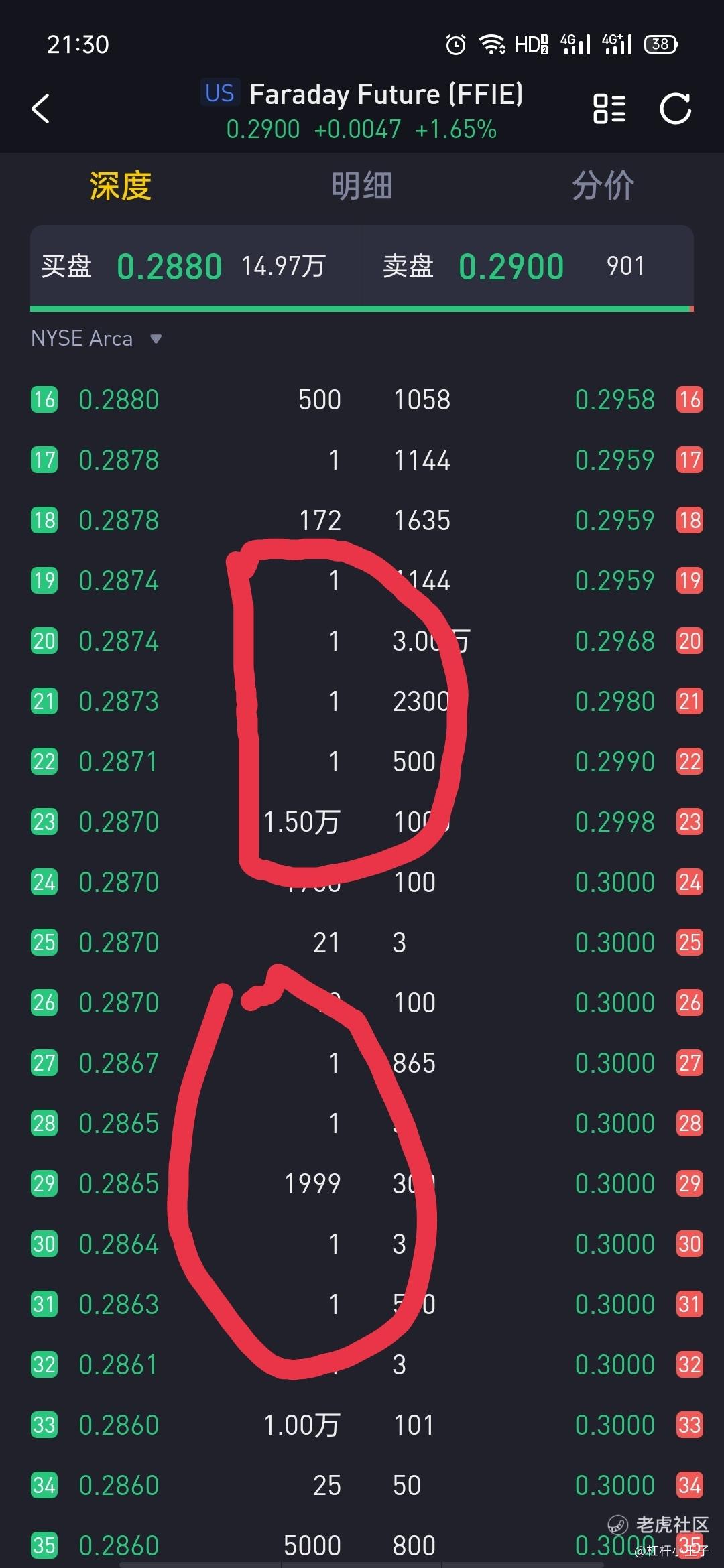The image size is (724, 1568).
Task: Expand the NYSE Arca exchange dropdown
Action: [x=97, y=338]
